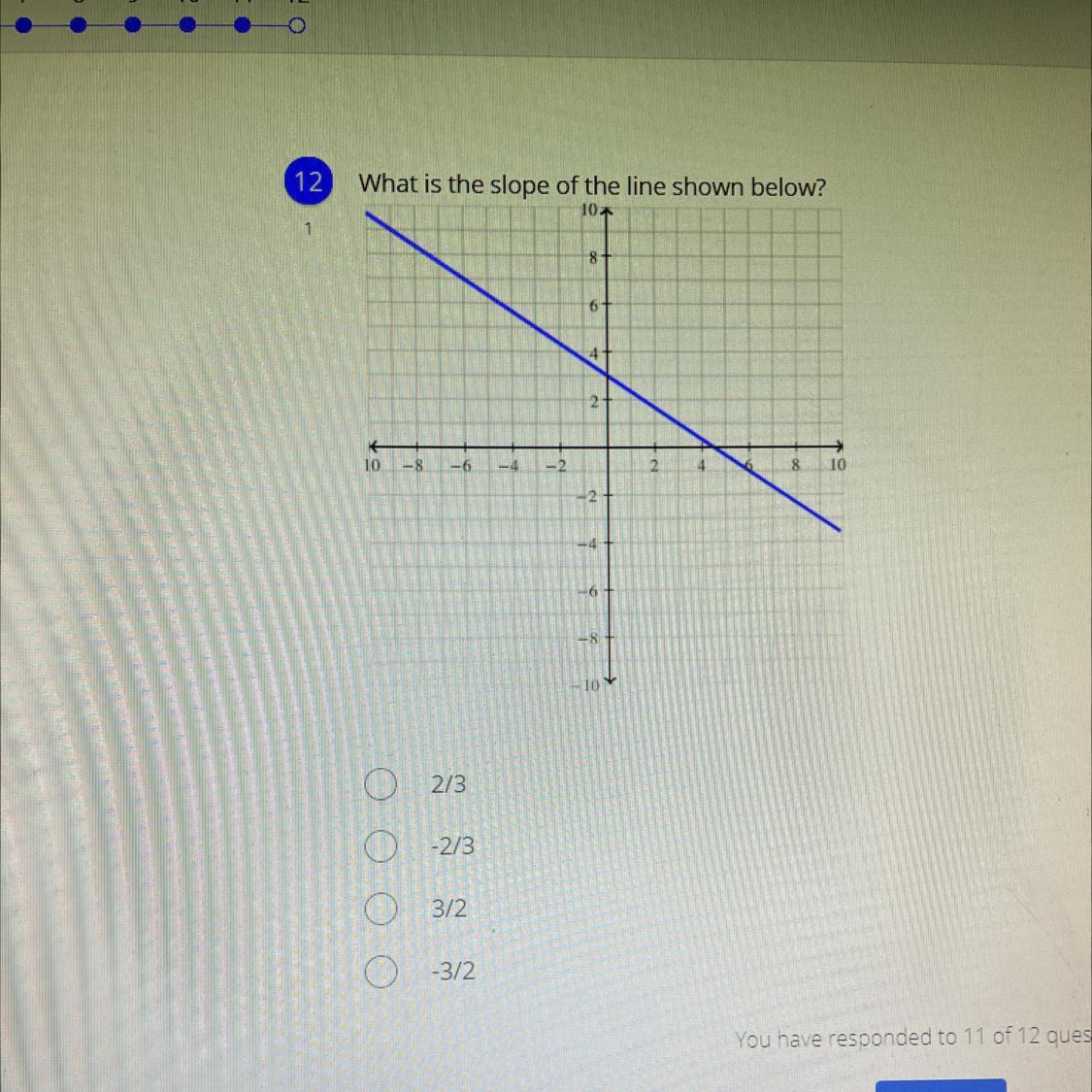1092x1092 pixels.
Task: Choose -2/3 as the slope
Action: tap(382, 847)
